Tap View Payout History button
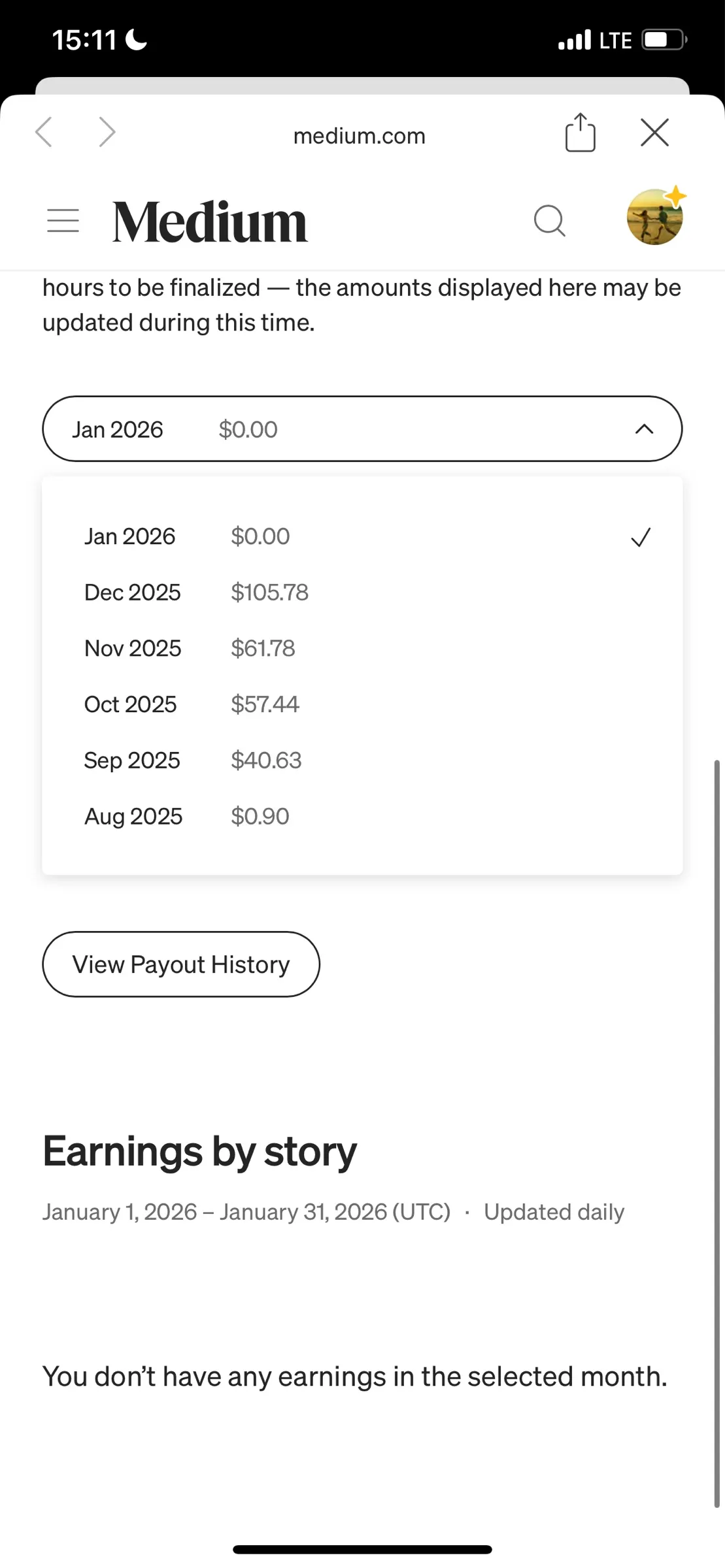This screenshot has width=725, height=1568. (x=181, y=964)
